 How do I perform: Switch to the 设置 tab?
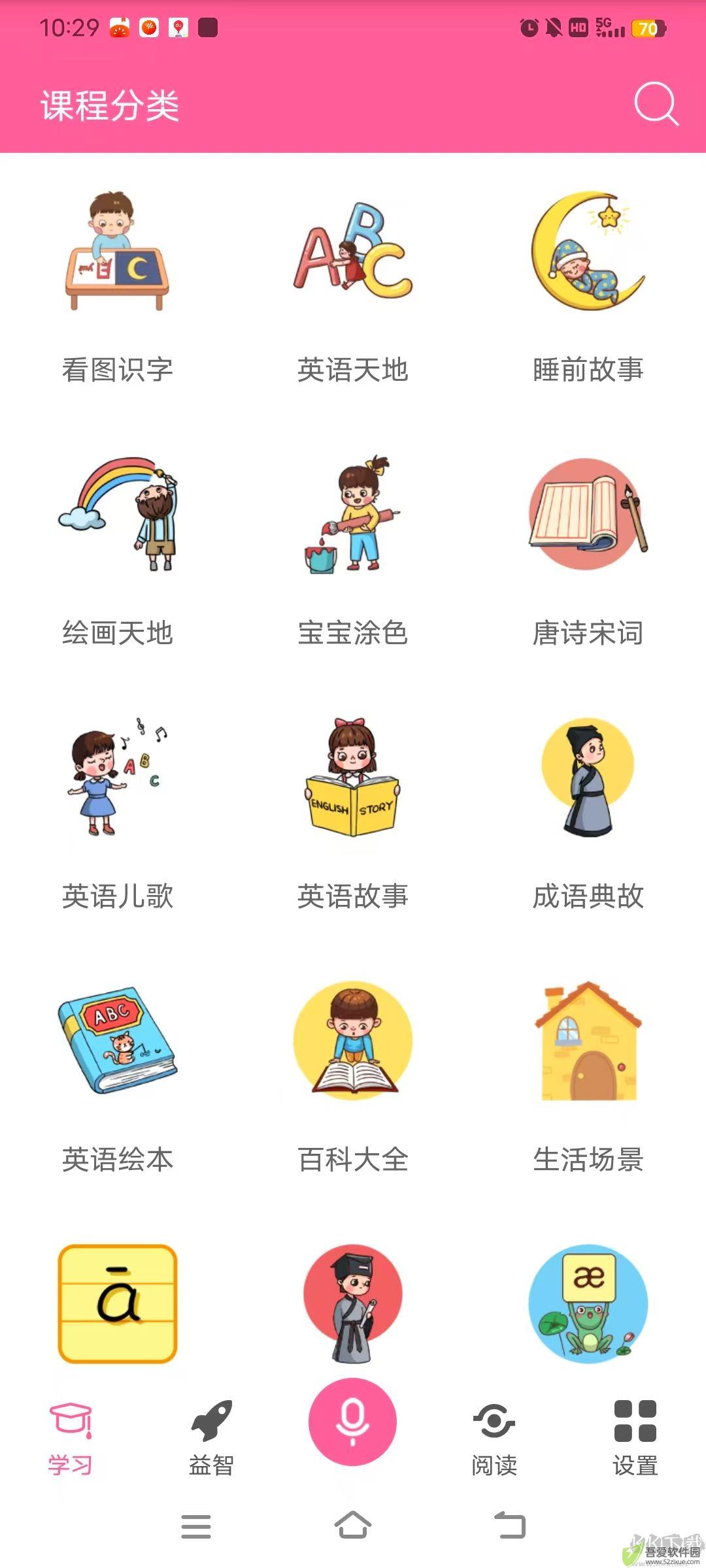[635, 1439]
